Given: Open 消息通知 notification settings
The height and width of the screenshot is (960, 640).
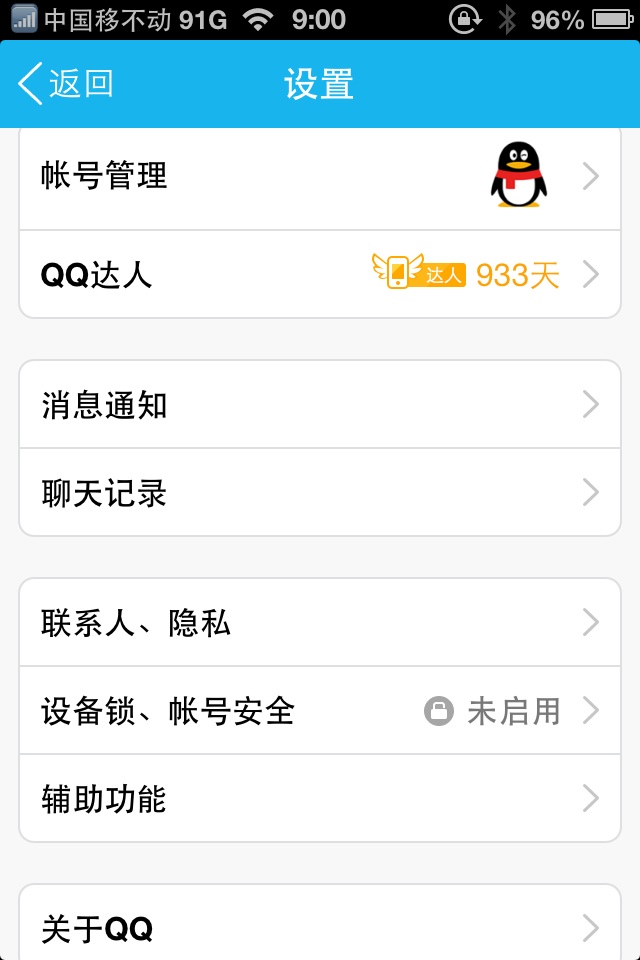Looking at the screenshot, I should [320, 405].
